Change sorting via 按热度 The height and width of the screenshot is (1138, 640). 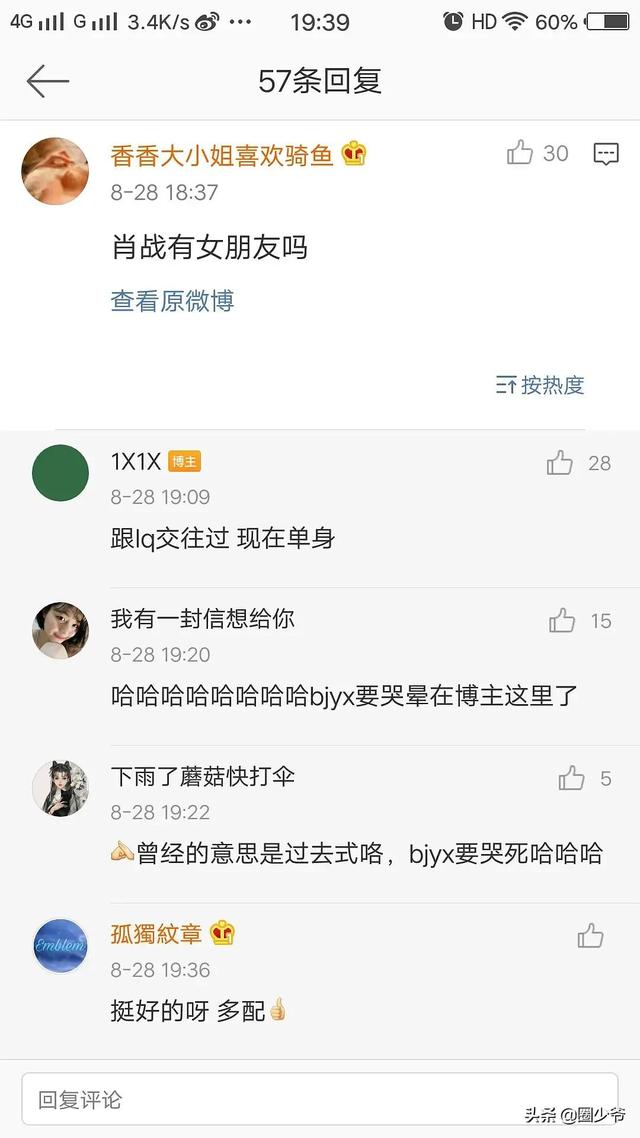pos(540,385)
